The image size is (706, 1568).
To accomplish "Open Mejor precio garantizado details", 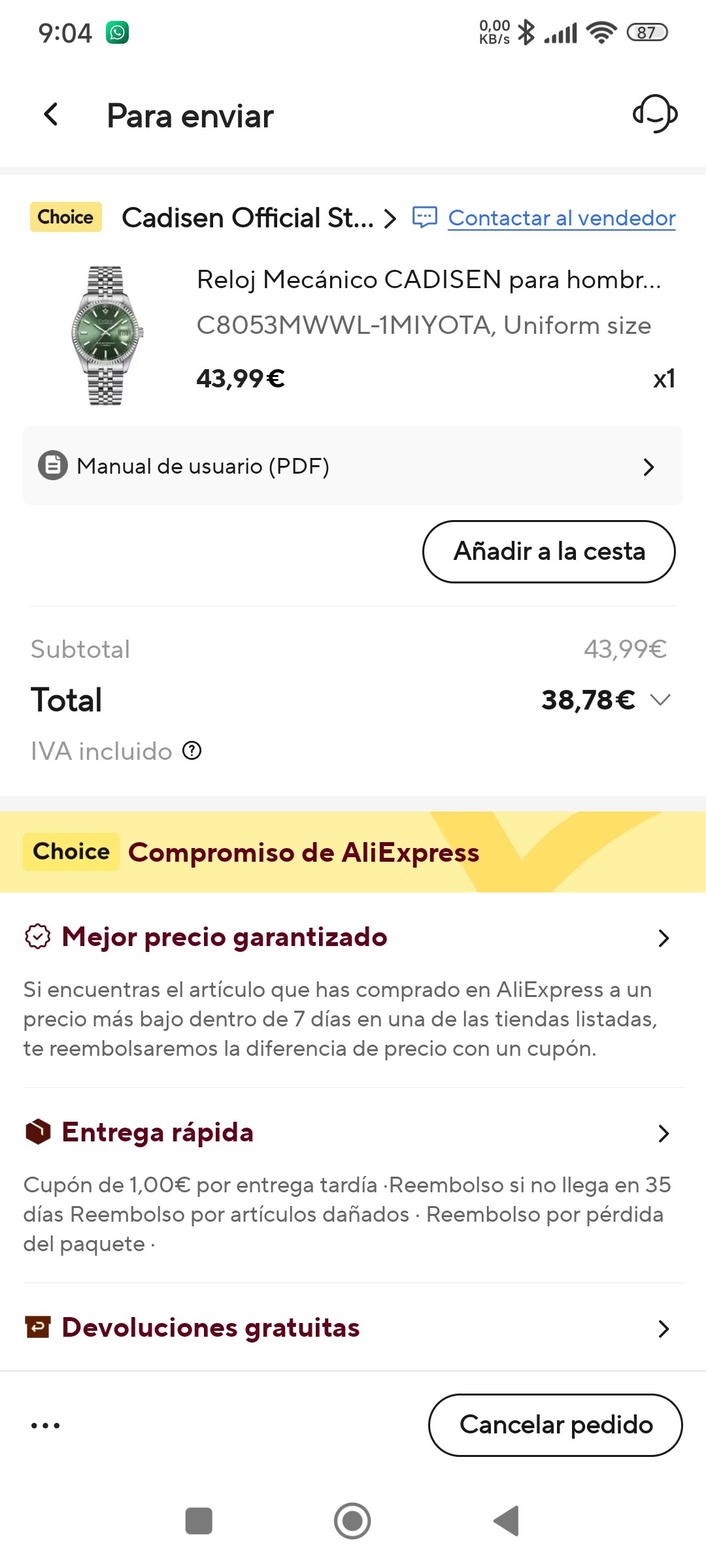I will tap(353, 938).
